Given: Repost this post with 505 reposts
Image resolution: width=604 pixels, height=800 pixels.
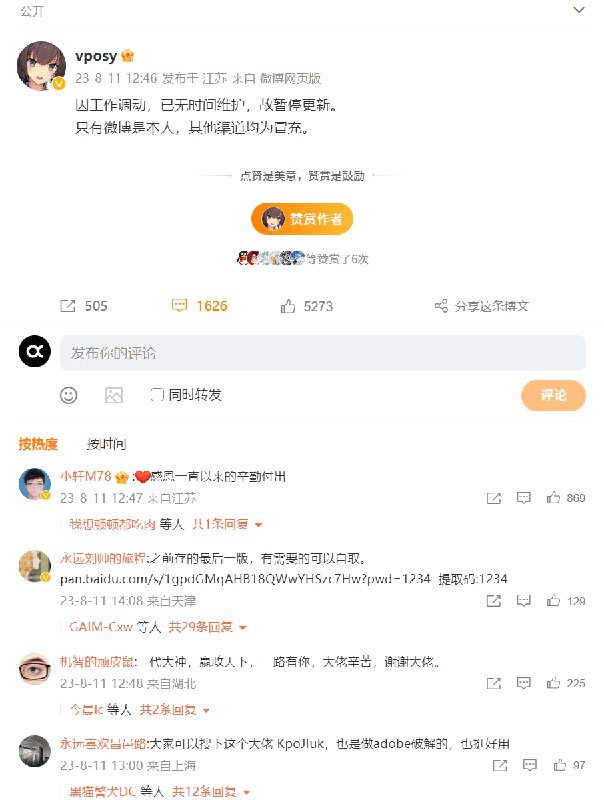Looking at the screenshot, I should 84,306.
